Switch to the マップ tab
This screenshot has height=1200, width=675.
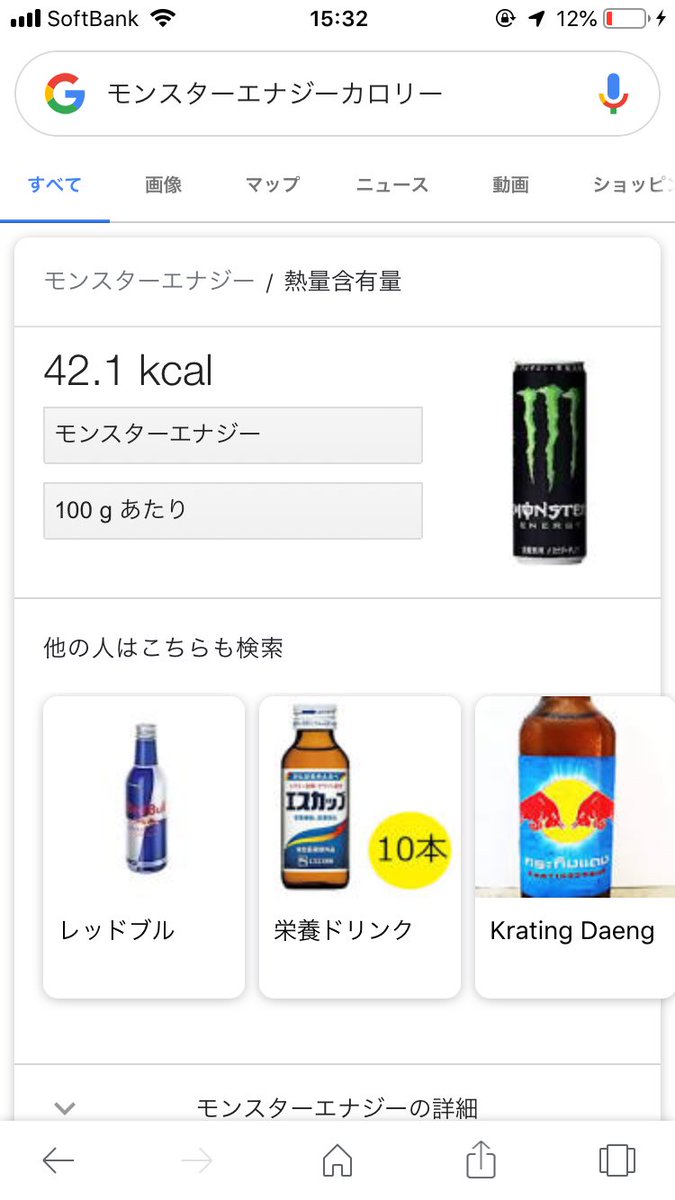pyautogui.click(x=272, y=185)
